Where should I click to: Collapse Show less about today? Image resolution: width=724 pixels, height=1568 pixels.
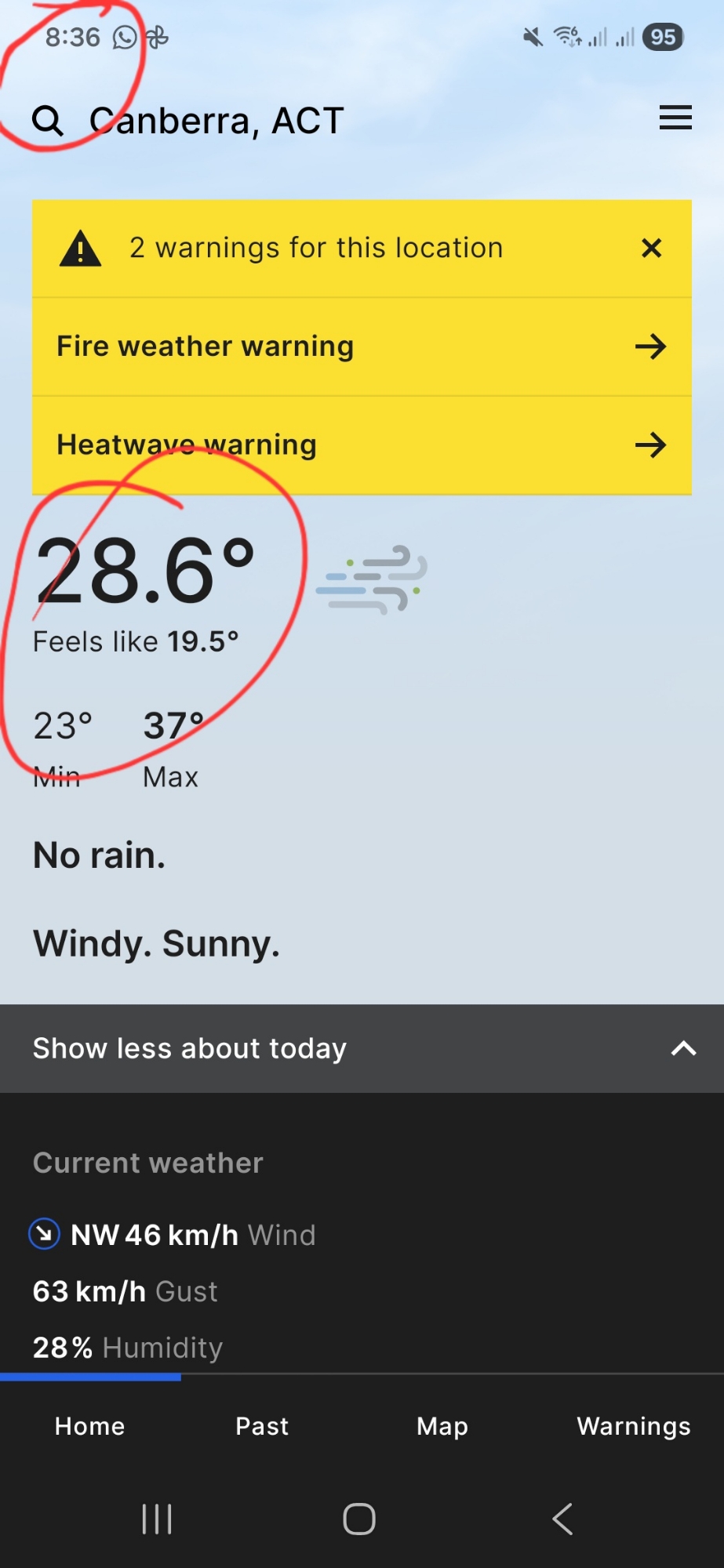[361, 1048]
